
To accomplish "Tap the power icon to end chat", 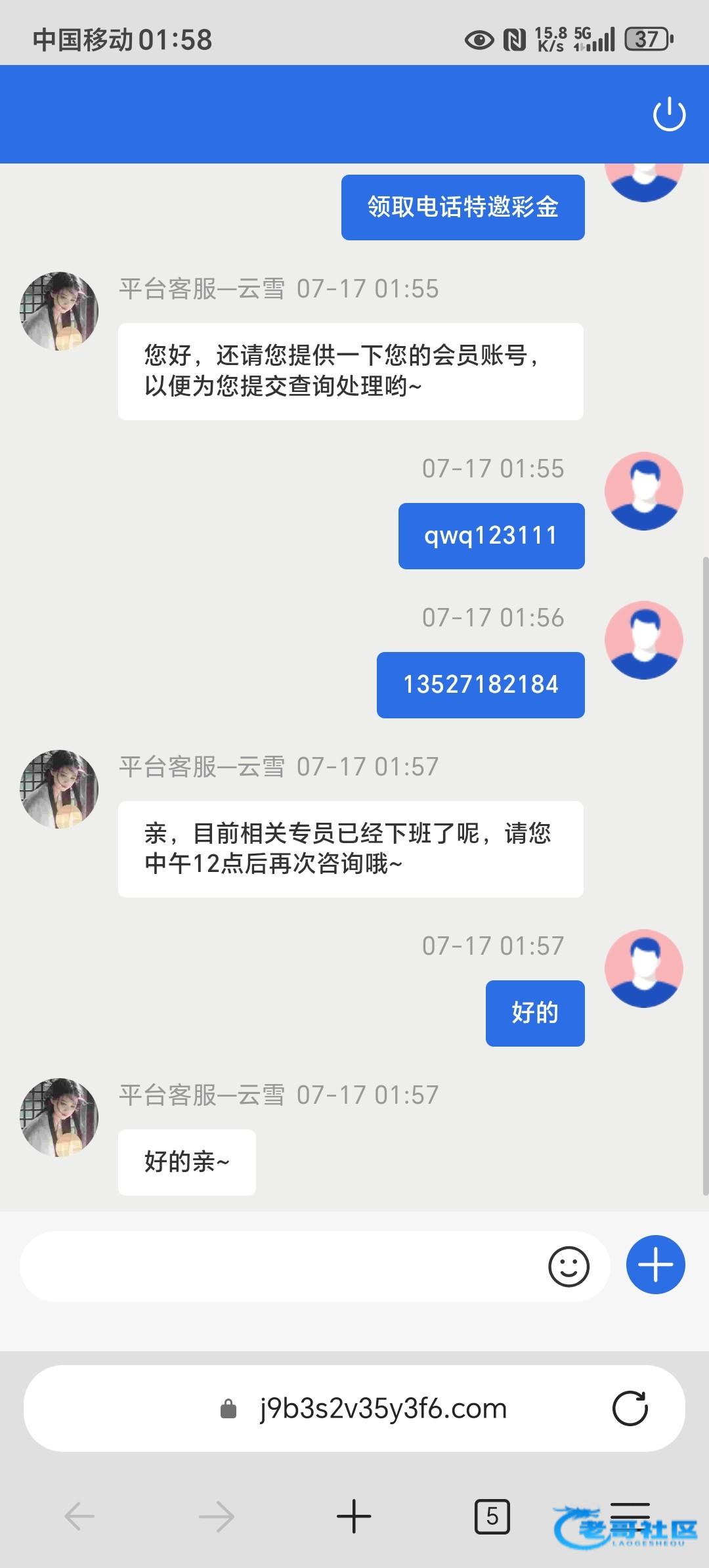I will pyautogui.click(x=669, y=114).
